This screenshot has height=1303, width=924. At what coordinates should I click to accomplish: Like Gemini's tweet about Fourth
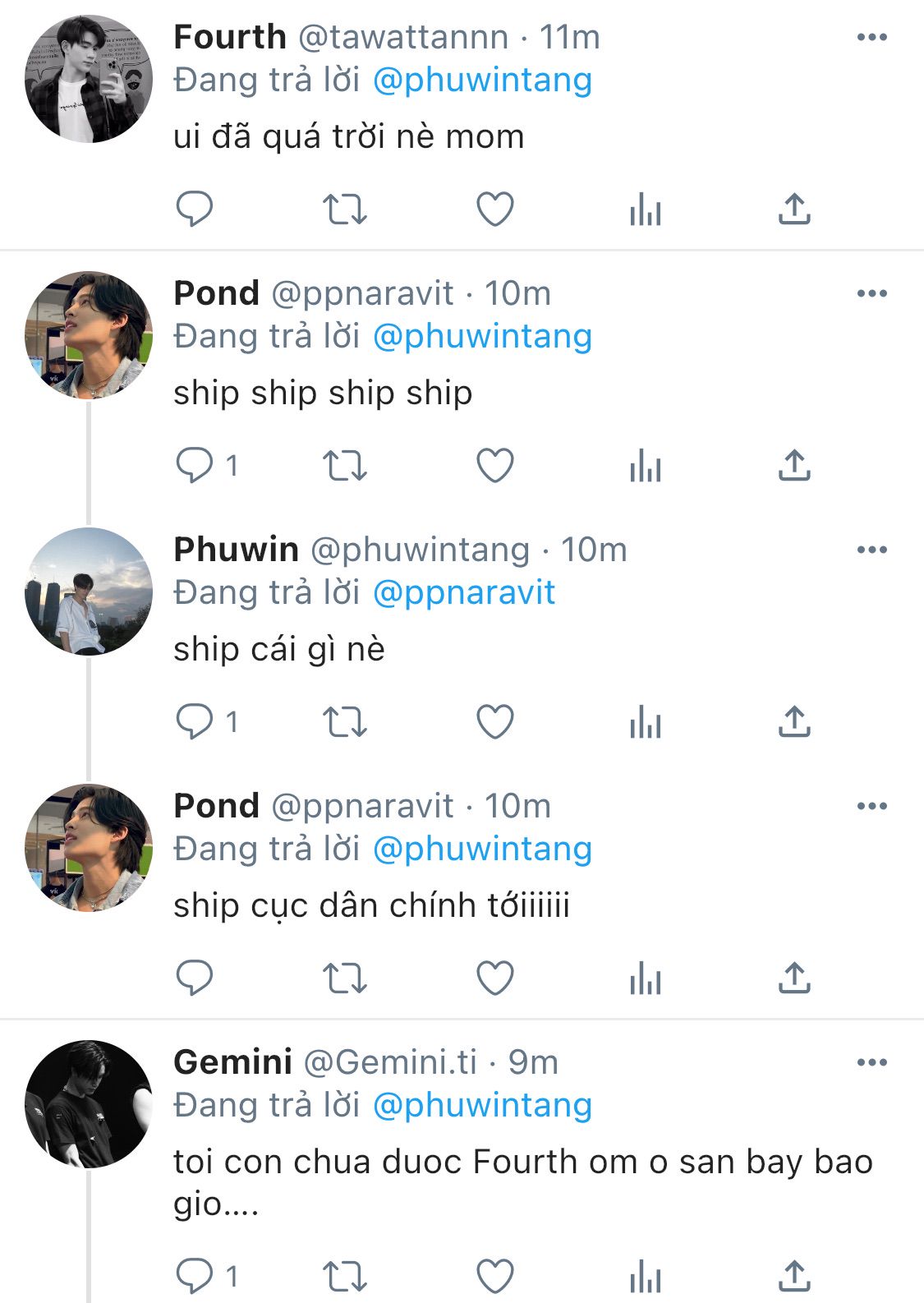(495, 1276)
